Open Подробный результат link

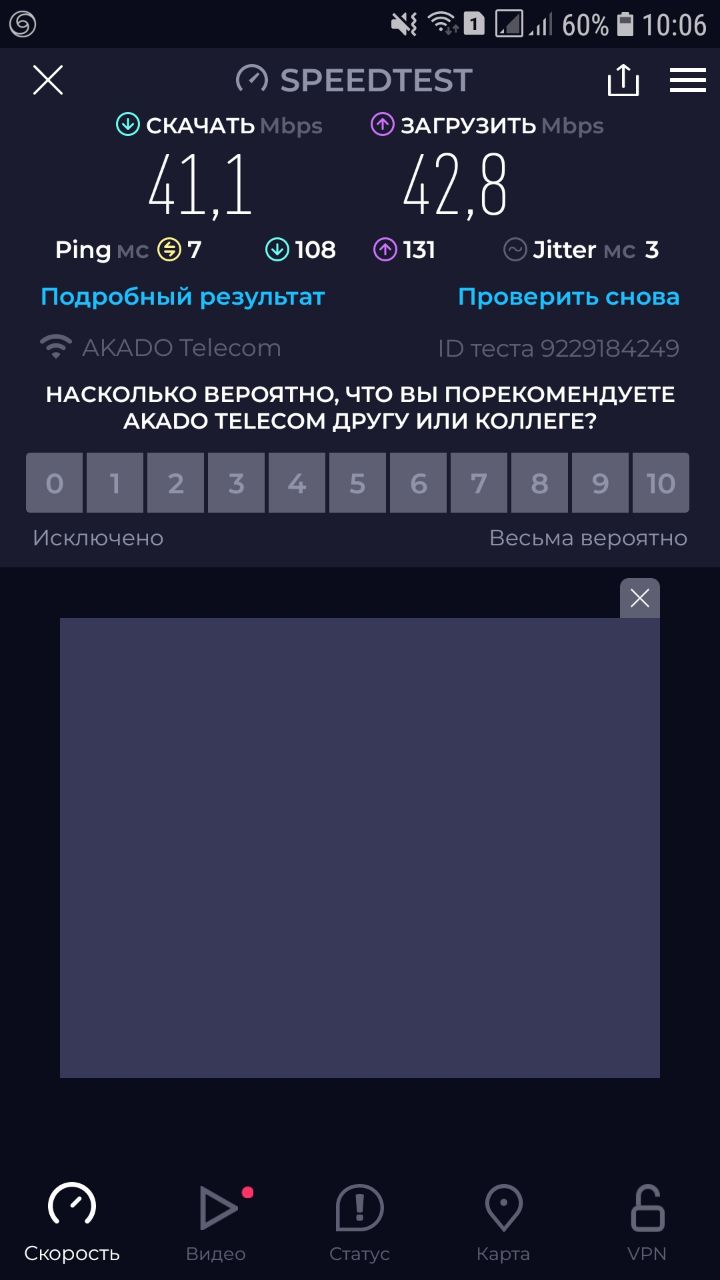point(183,297)
